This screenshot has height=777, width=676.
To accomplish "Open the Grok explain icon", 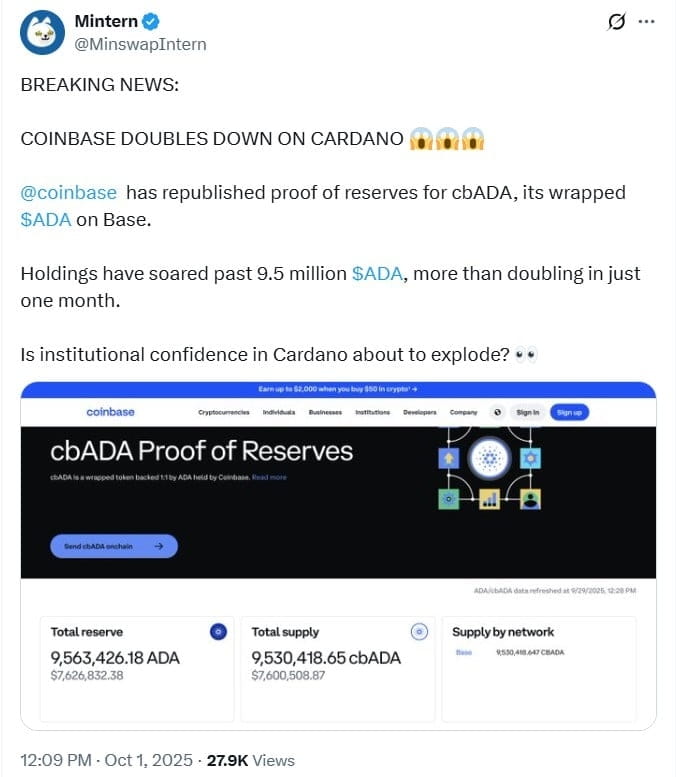I will pos(616,22).
